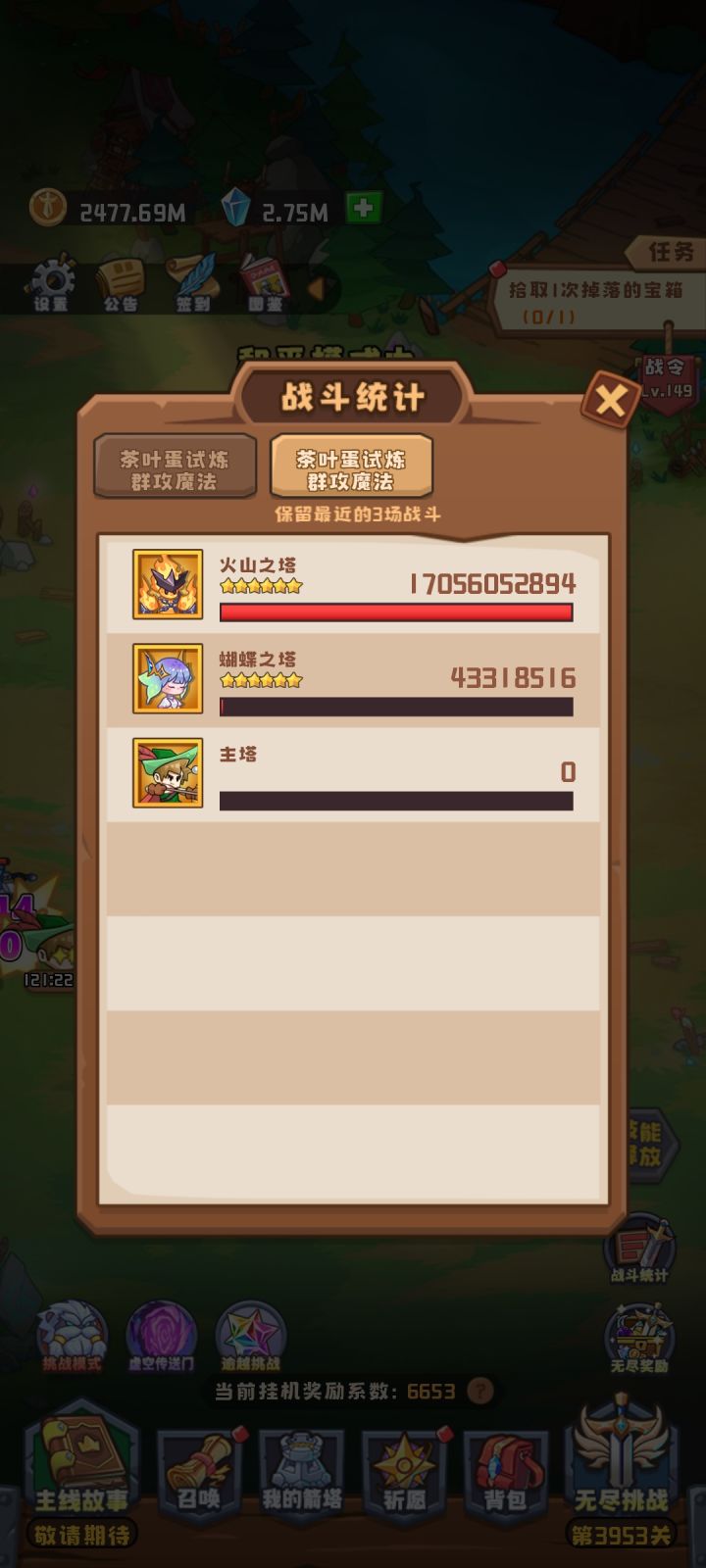Click the red health bar of 火山之塔
This screenshot has height=1568, width=706.
coord(396,612)
